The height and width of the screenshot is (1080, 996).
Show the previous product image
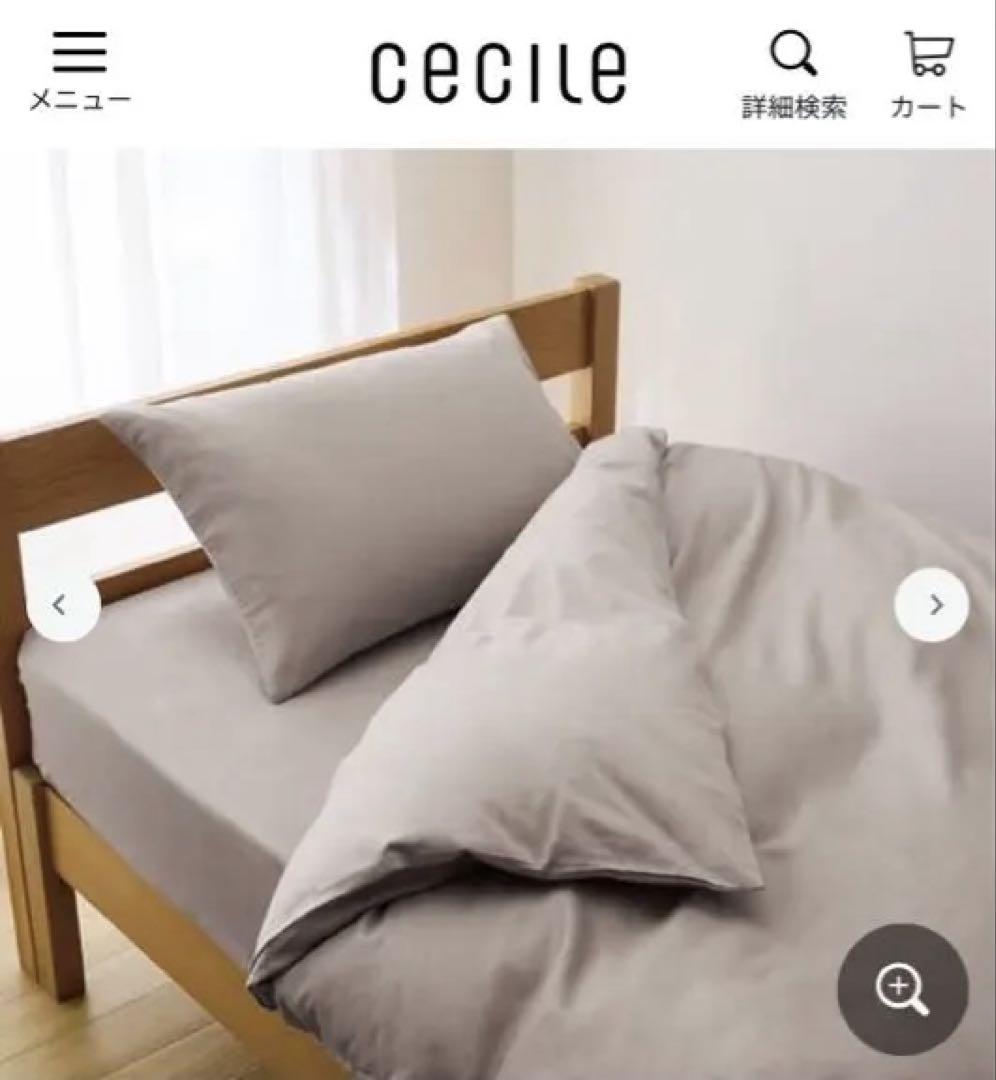(x=62, y=605)
